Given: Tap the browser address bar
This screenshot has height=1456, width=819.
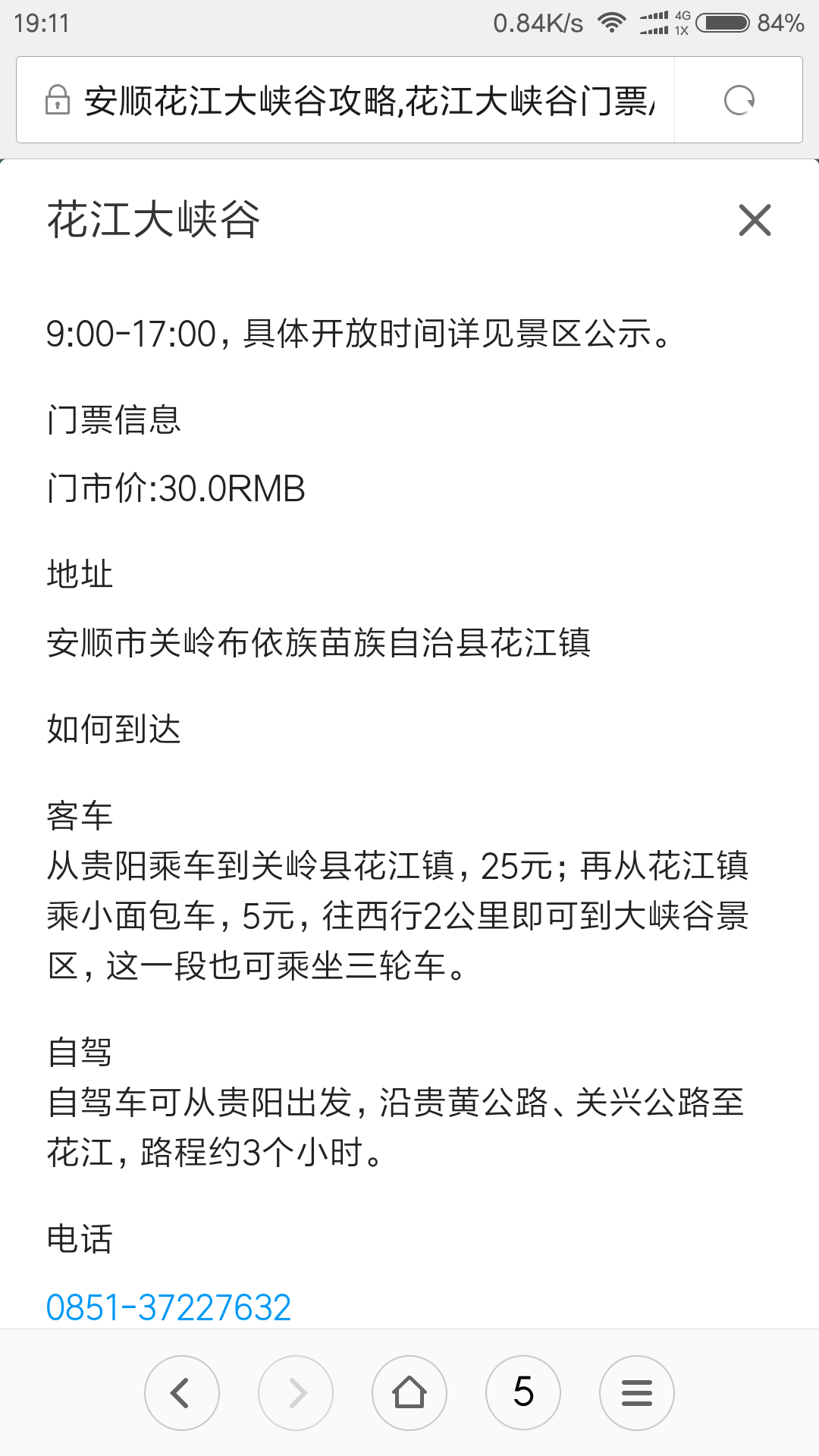Looking at the screenshot, I should (345, 100).
